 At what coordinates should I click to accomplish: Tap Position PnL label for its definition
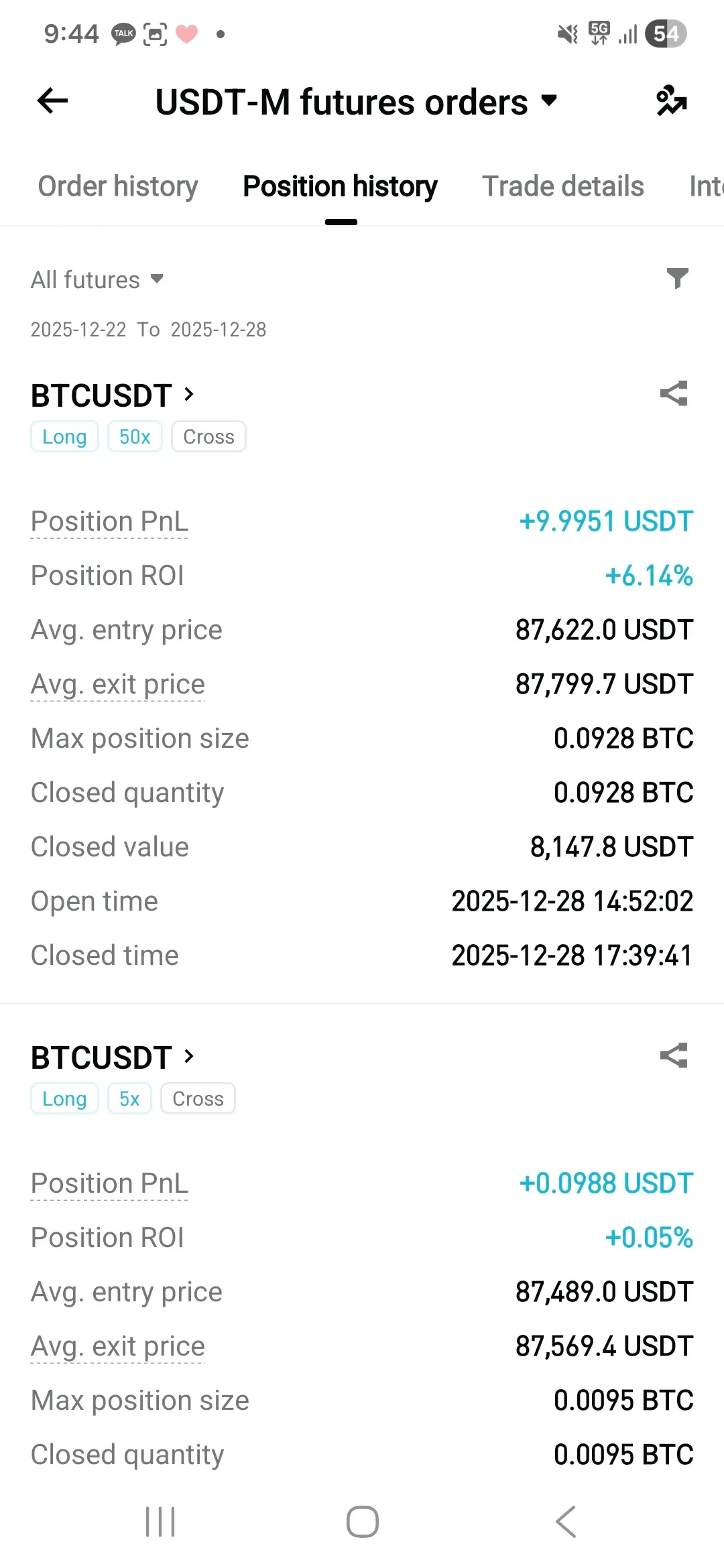[109, 521]
